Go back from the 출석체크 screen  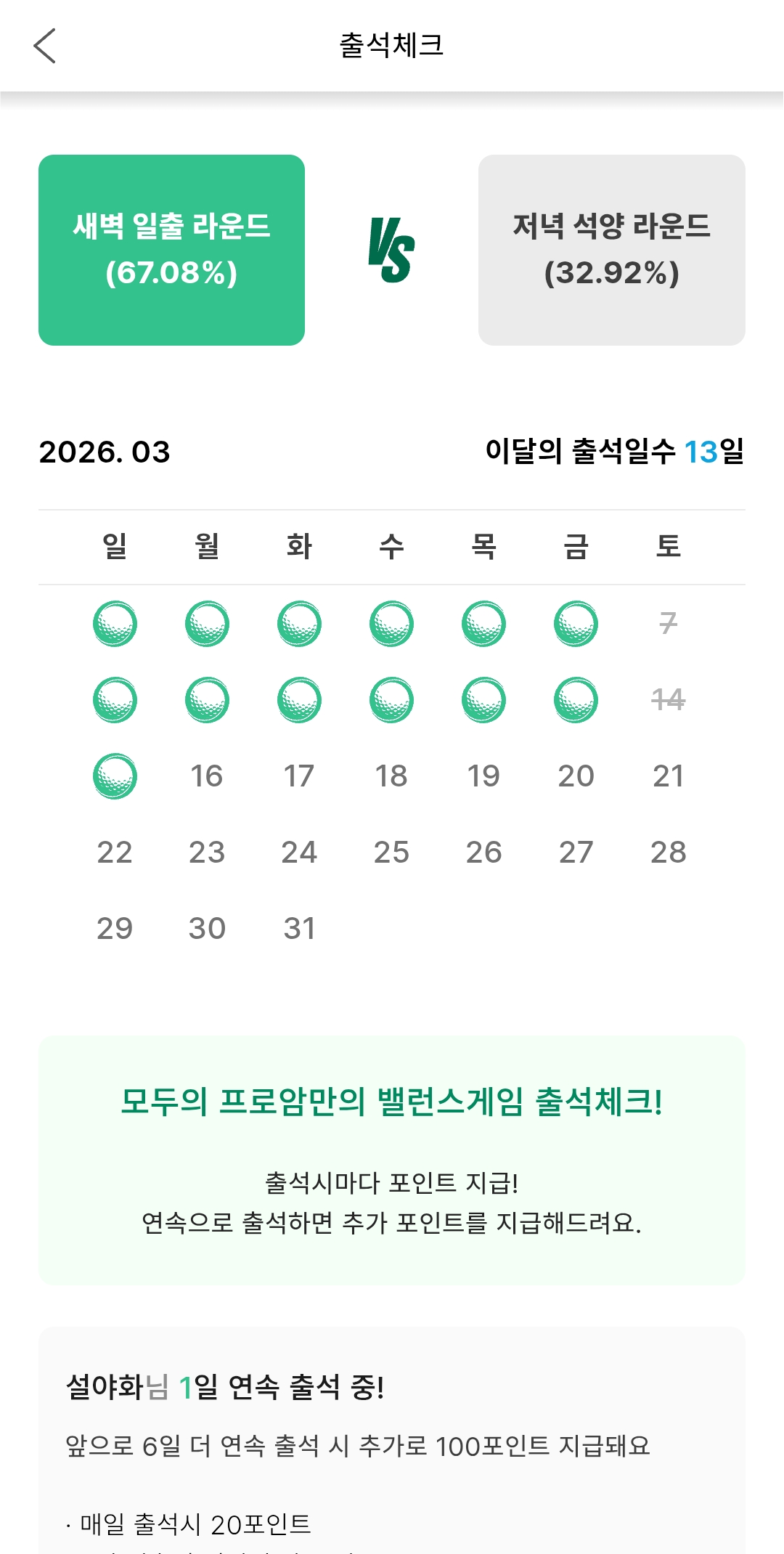point(45,46)
